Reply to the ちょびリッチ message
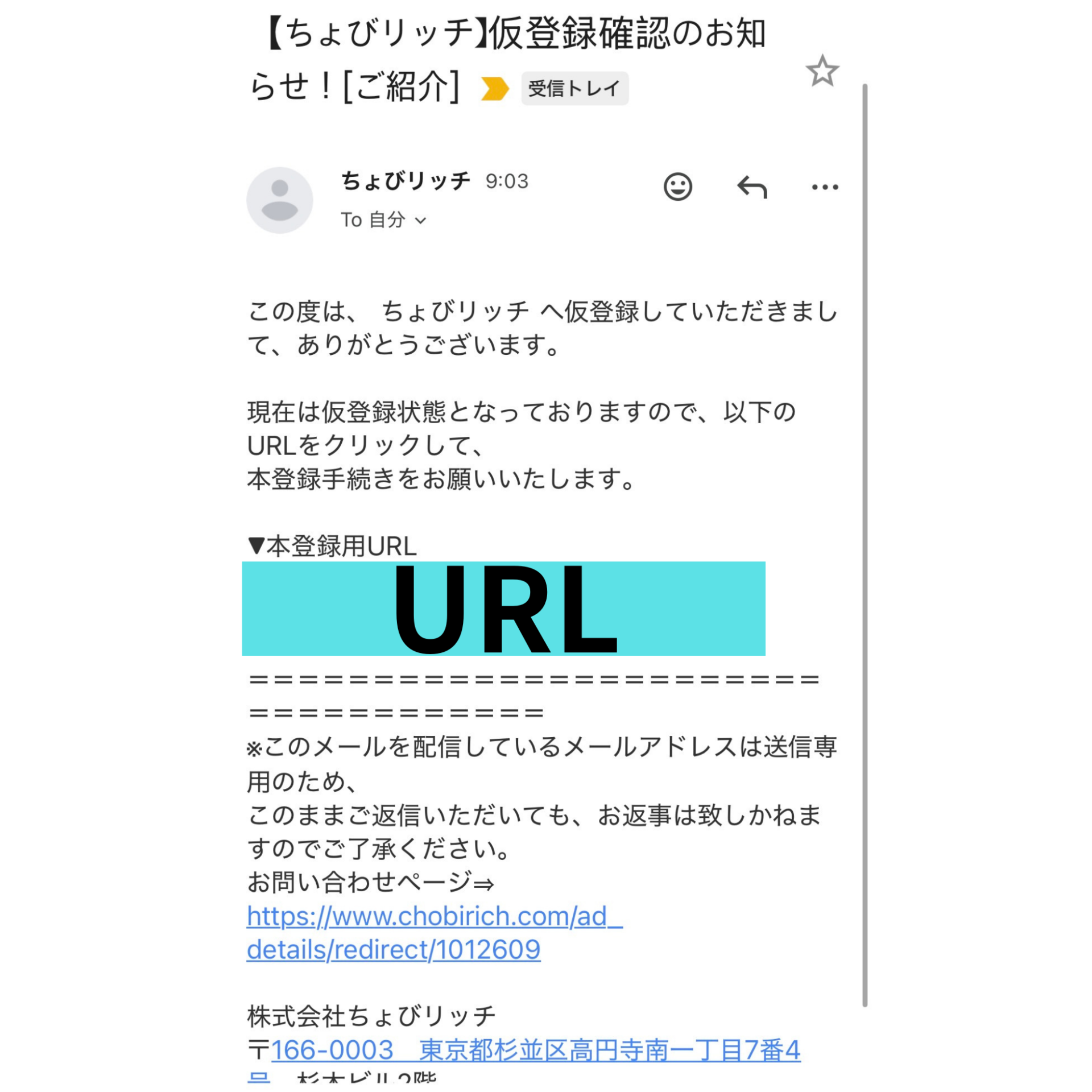1092x1092 pixels. [752, 187]
